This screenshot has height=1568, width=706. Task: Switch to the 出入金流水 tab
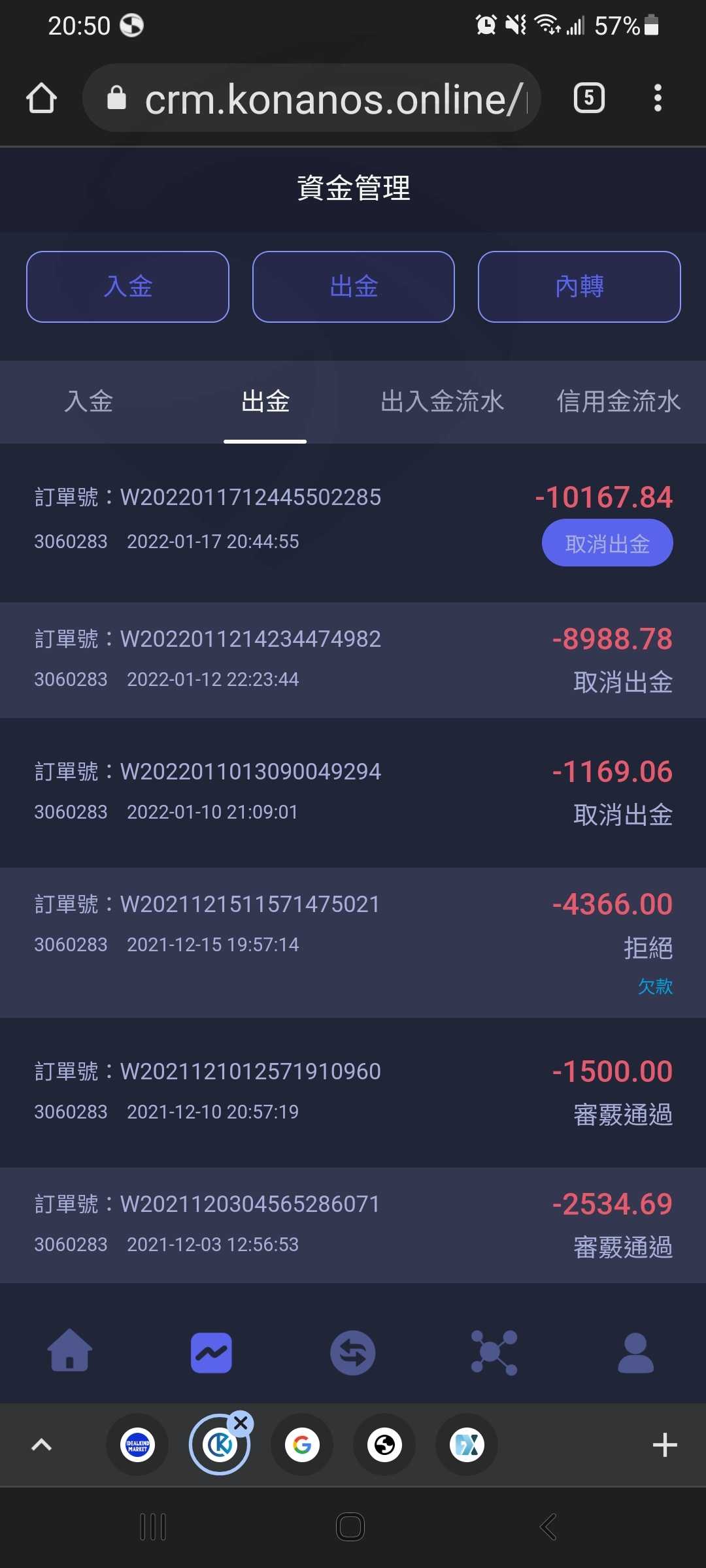(442, 401)
